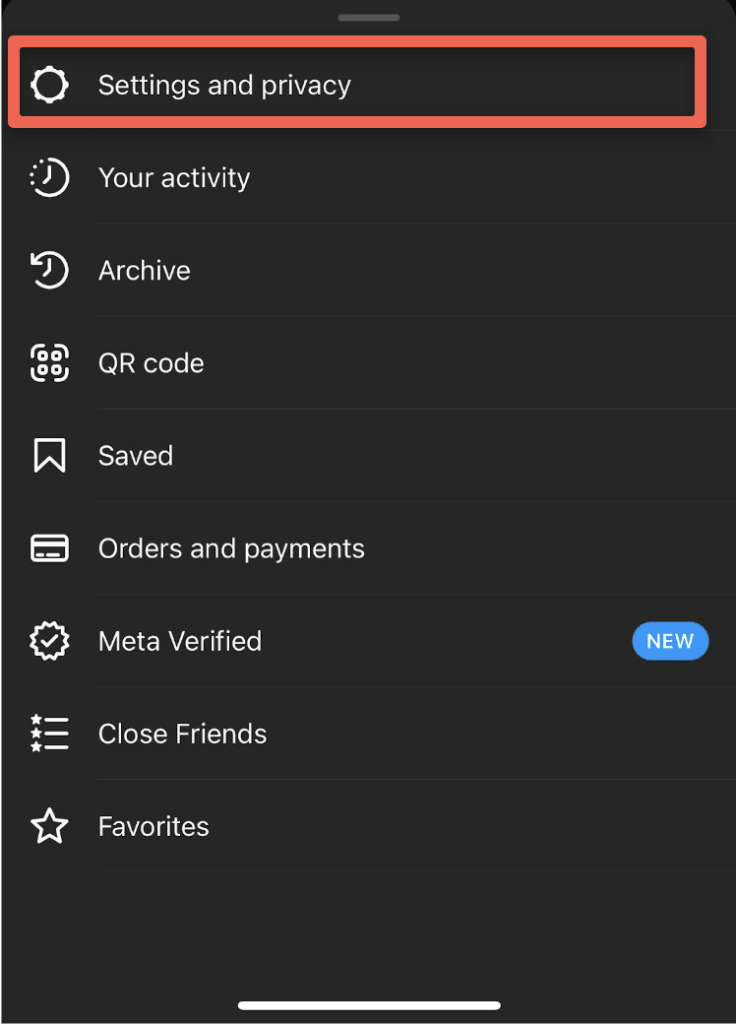Tap the Meta Verified badge icon

[49, 641]
